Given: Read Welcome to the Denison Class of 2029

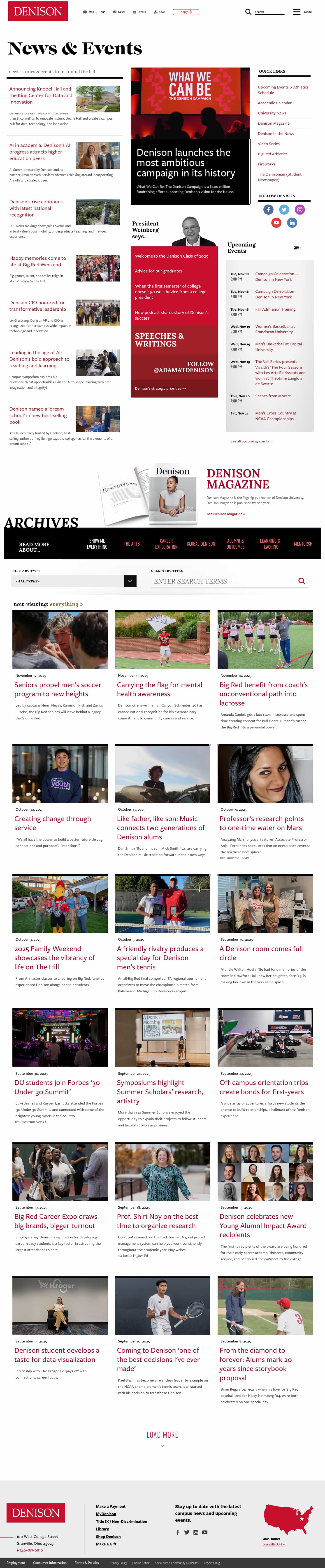Looking at the screenshot, I should pos(171,256).
